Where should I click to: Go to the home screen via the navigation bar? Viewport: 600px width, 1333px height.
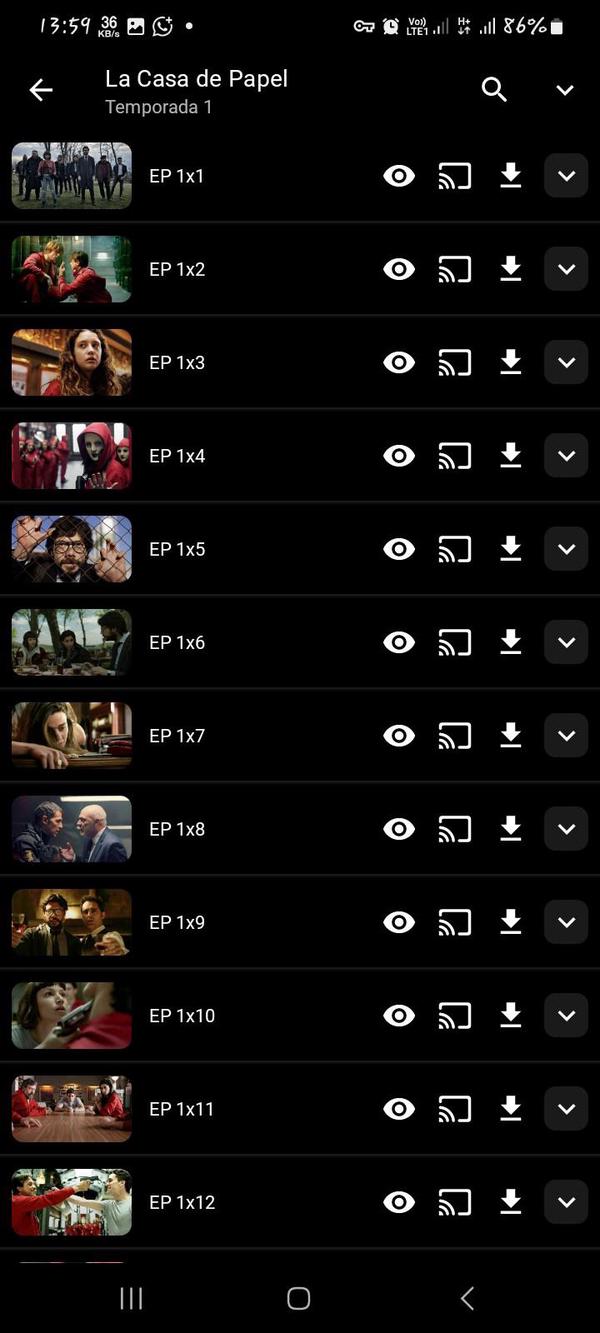pos(299,1298)
